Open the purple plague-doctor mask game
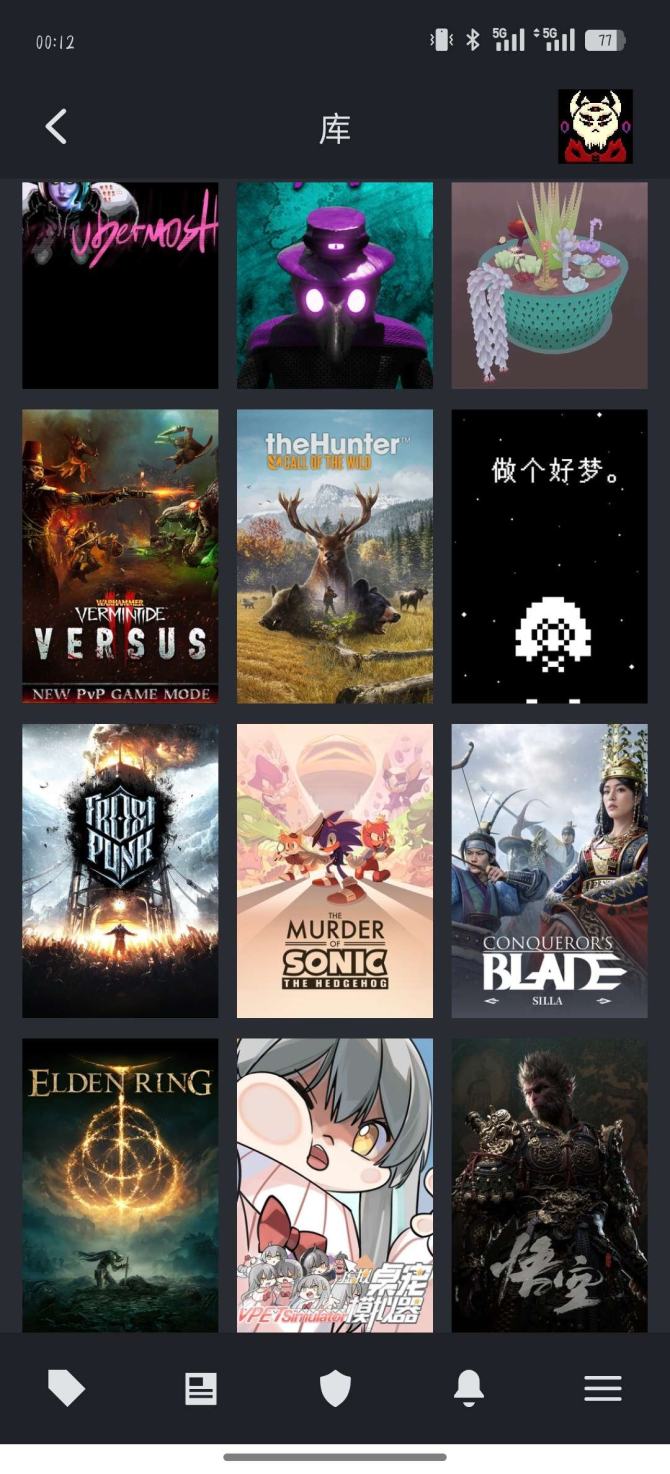This screenshot has width=670, height=1474. coord(335,285)
